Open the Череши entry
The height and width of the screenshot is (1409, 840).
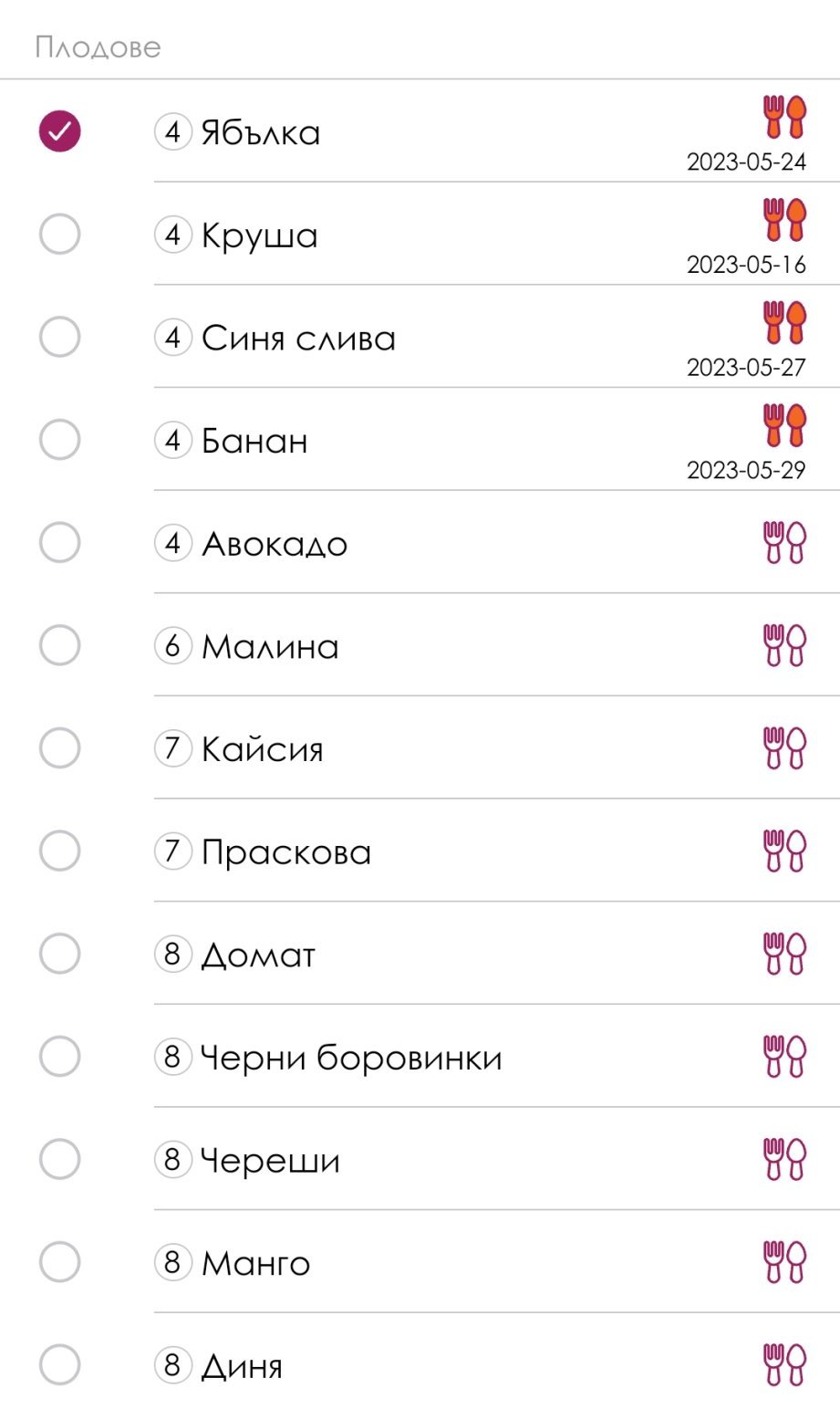click(x=270, y=1161)
